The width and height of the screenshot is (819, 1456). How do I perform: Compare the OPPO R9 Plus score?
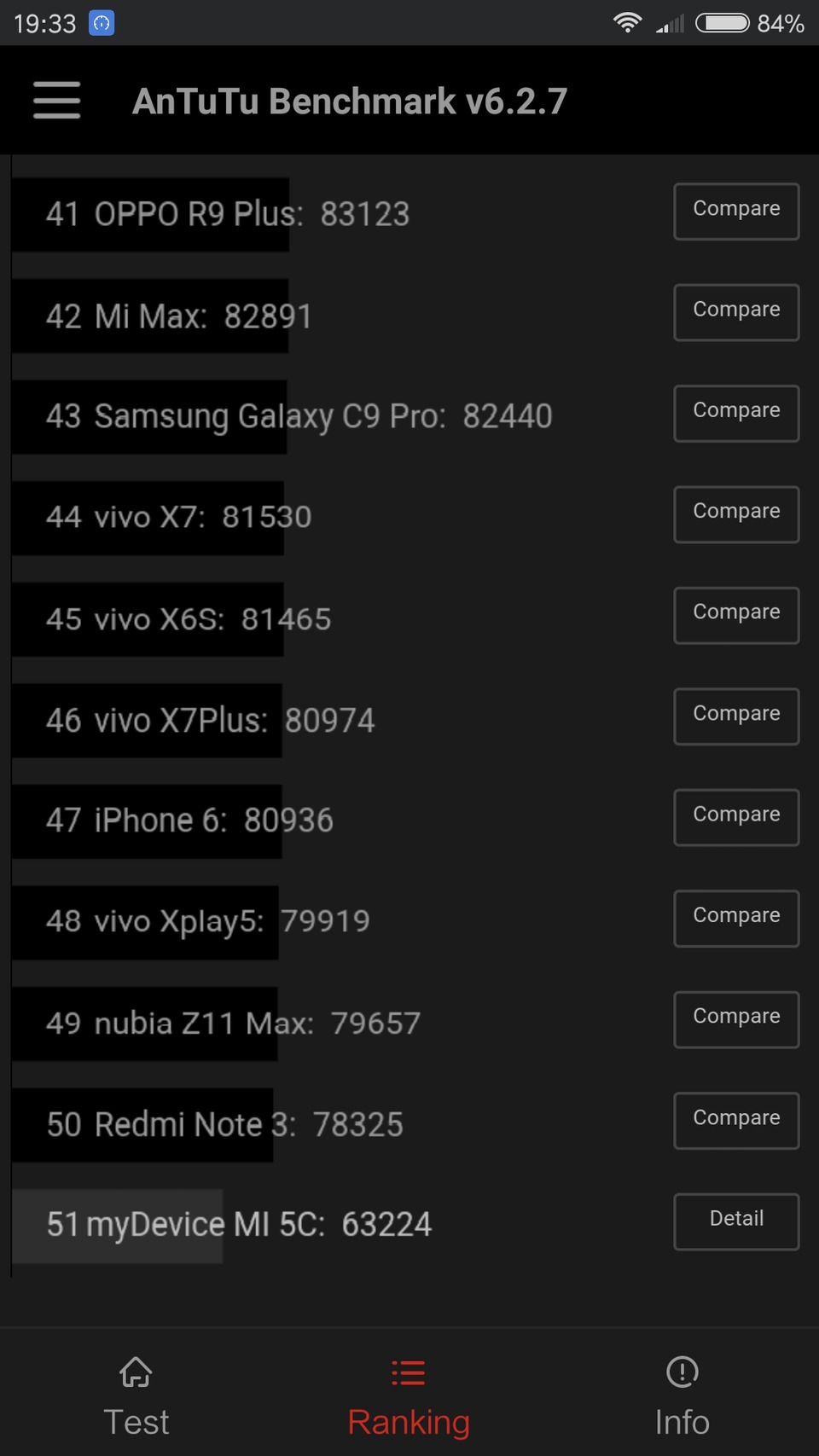[x=735, y=211]
